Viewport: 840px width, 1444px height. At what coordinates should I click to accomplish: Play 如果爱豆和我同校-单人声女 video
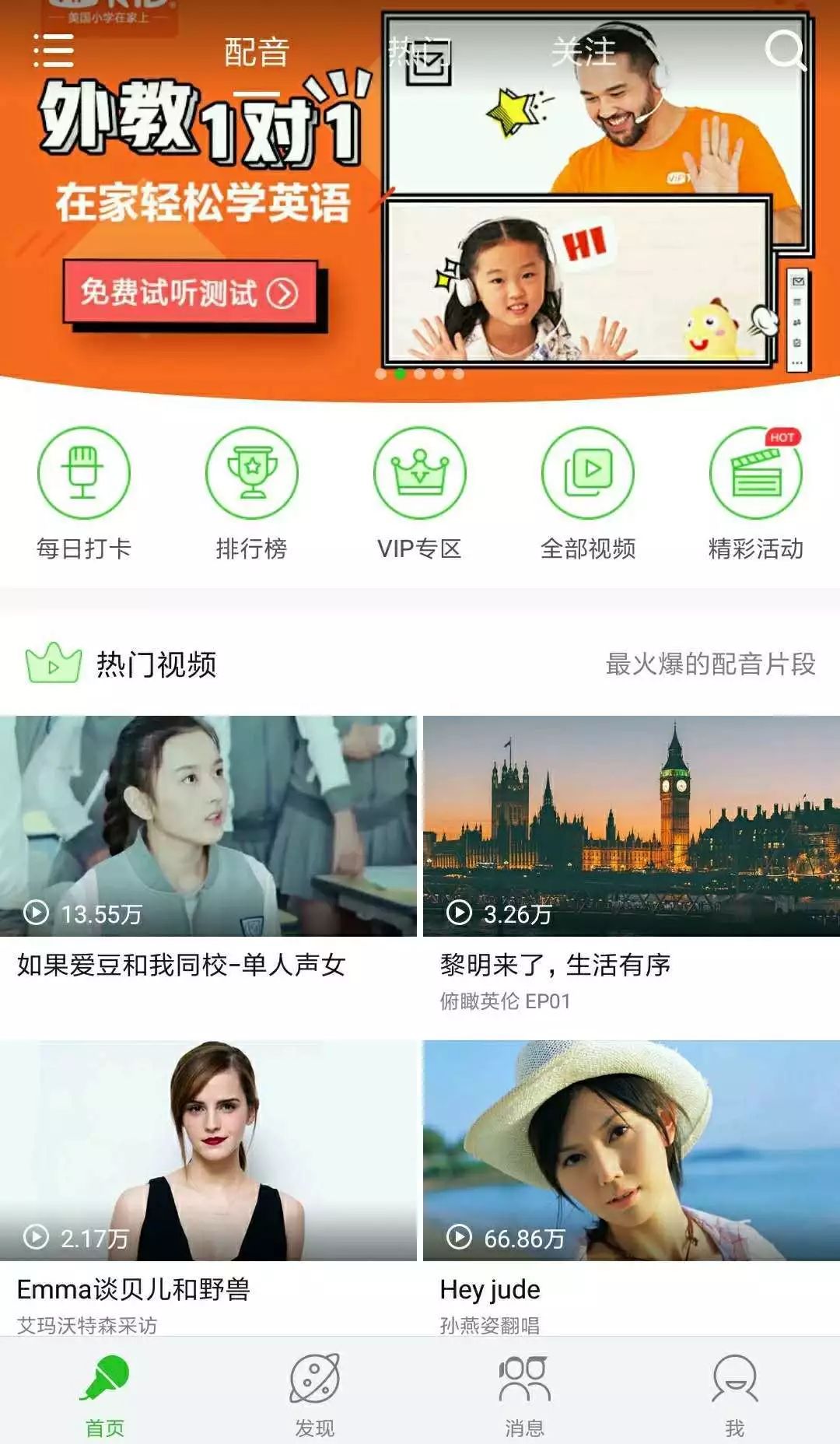coord(208,826)
